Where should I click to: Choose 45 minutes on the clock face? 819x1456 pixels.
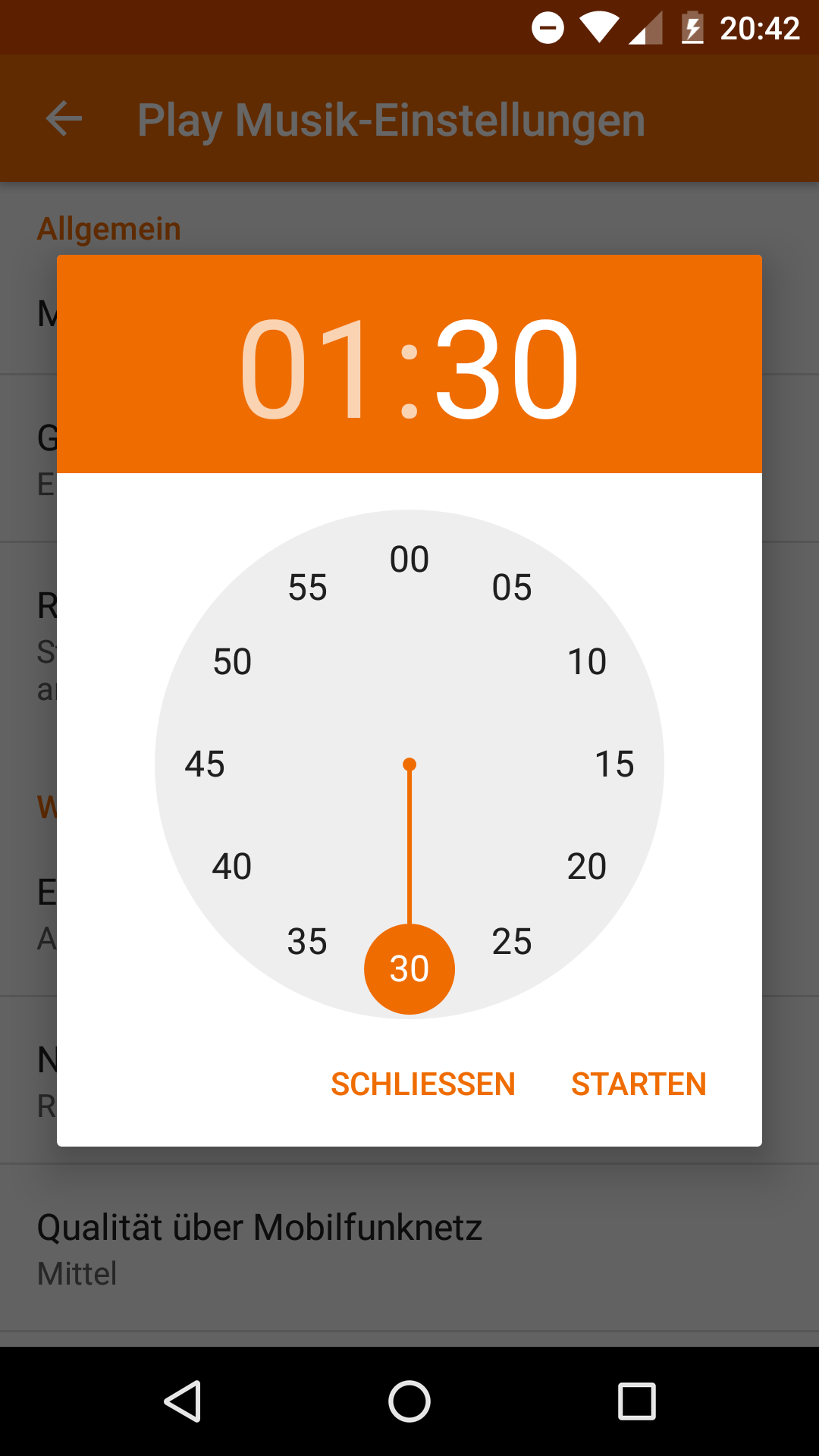[205, 764]
